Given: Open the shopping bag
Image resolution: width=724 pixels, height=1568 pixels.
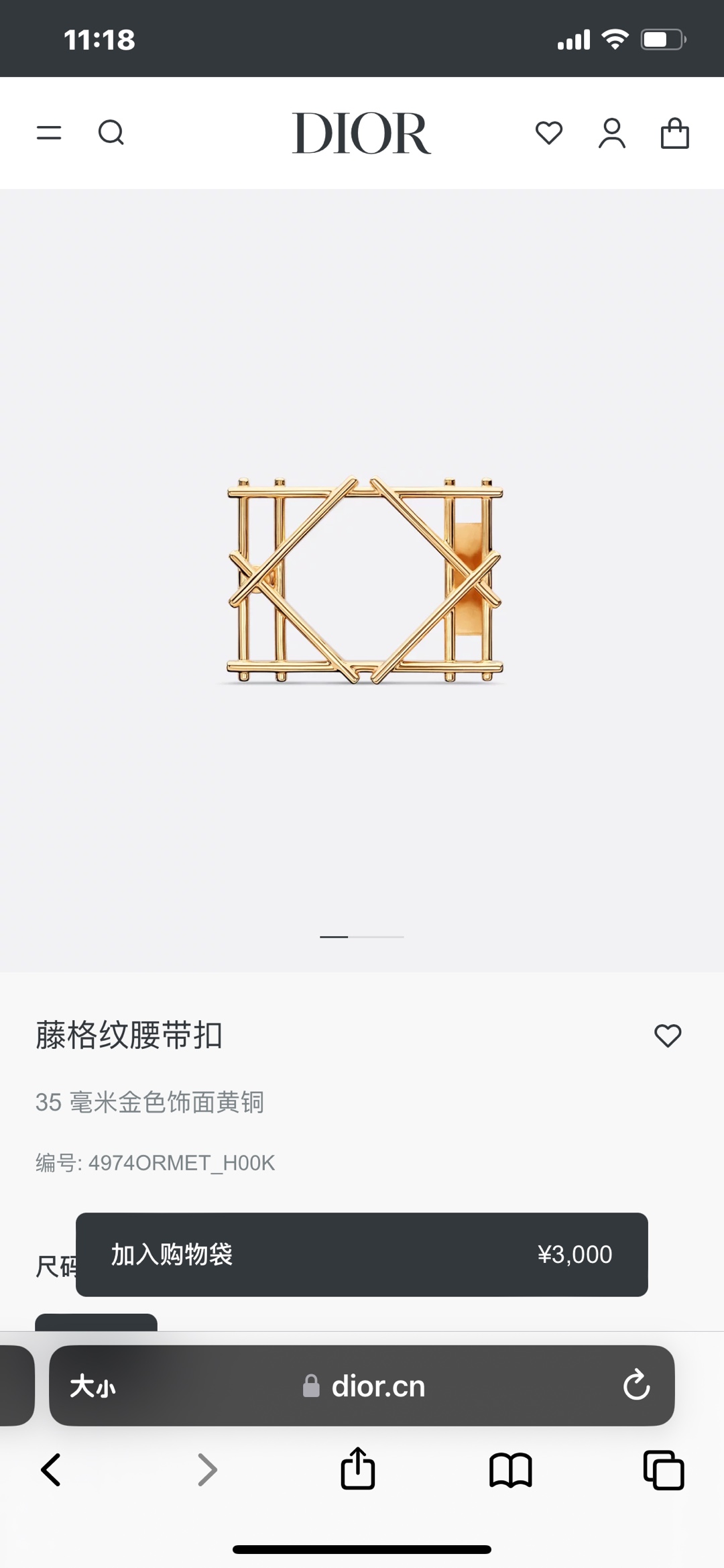Looking at the screenshot, I should tap(674, 133).
